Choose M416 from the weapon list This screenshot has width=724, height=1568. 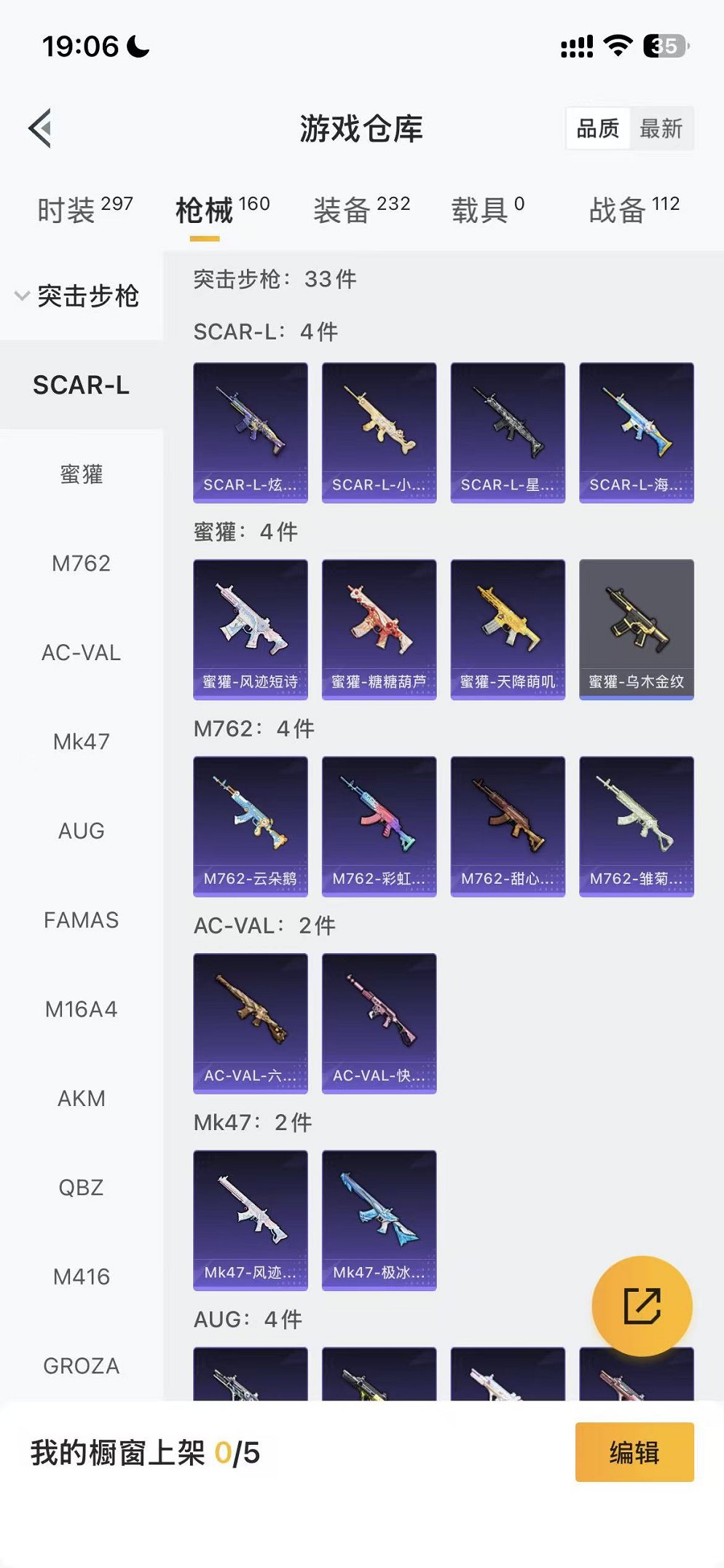point(81,1277)
